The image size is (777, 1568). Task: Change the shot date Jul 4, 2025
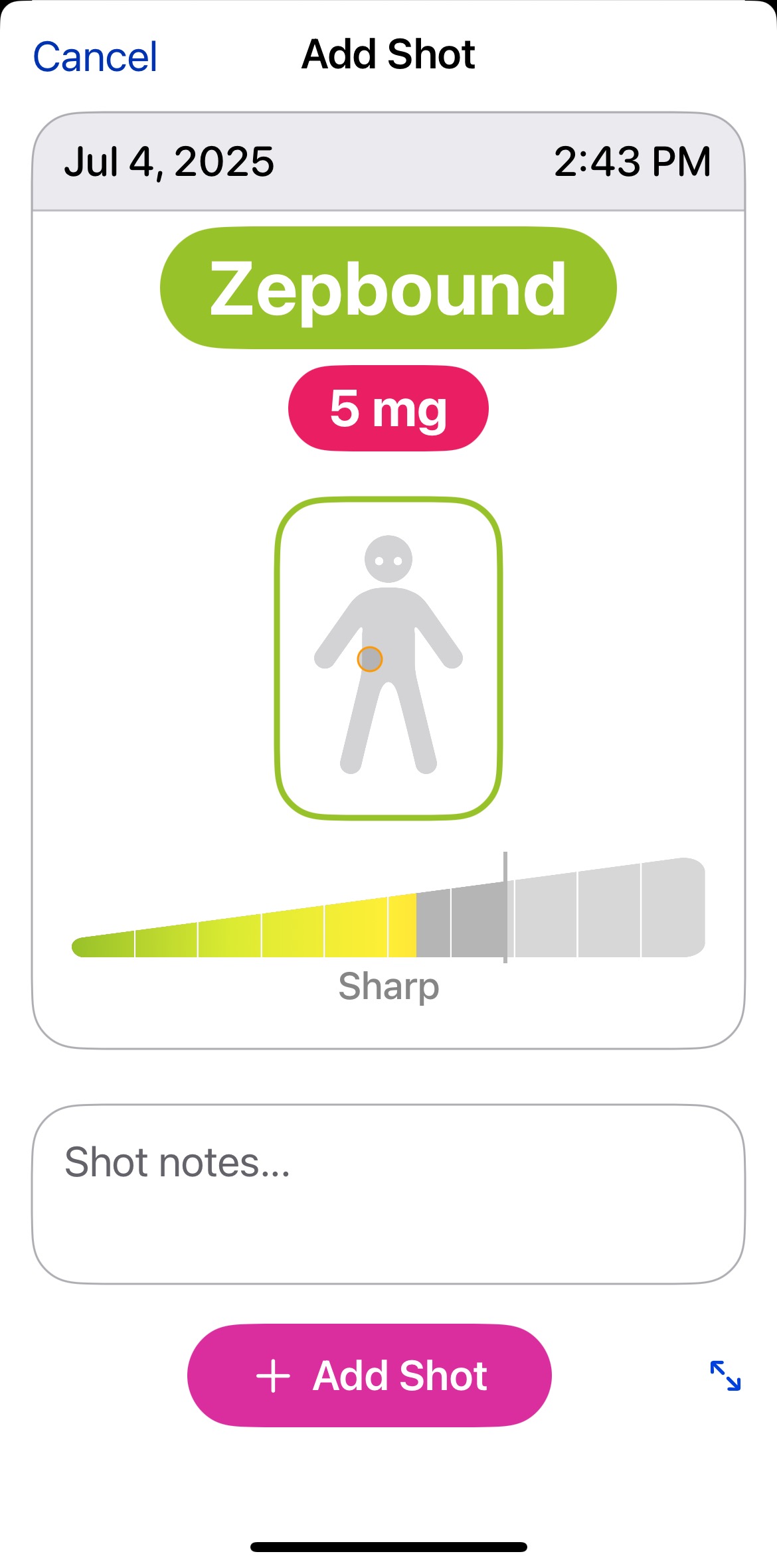click(169, 162)
